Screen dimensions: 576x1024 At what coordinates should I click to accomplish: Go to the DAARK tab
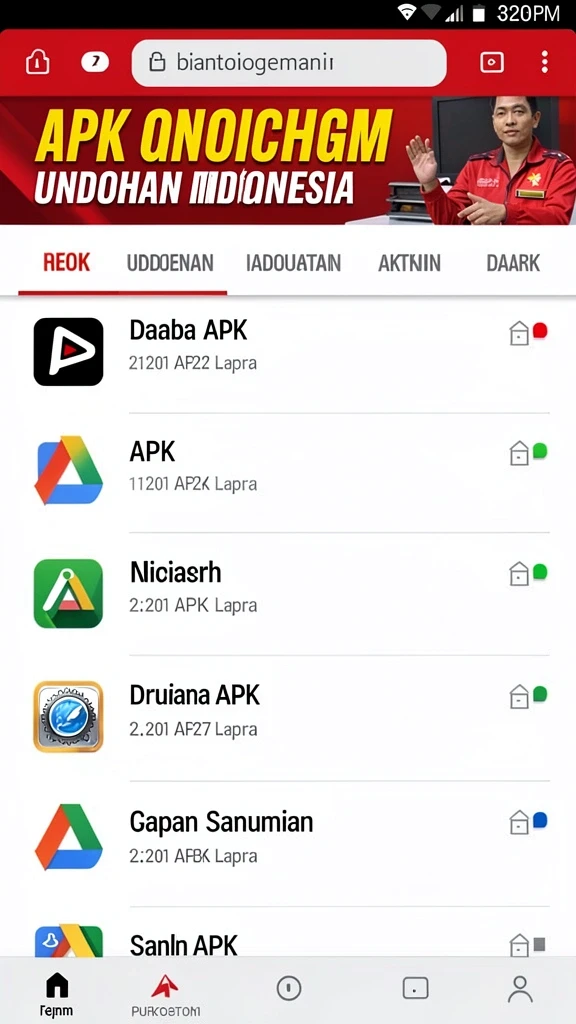pyautogui.click(x=513, y=263)
